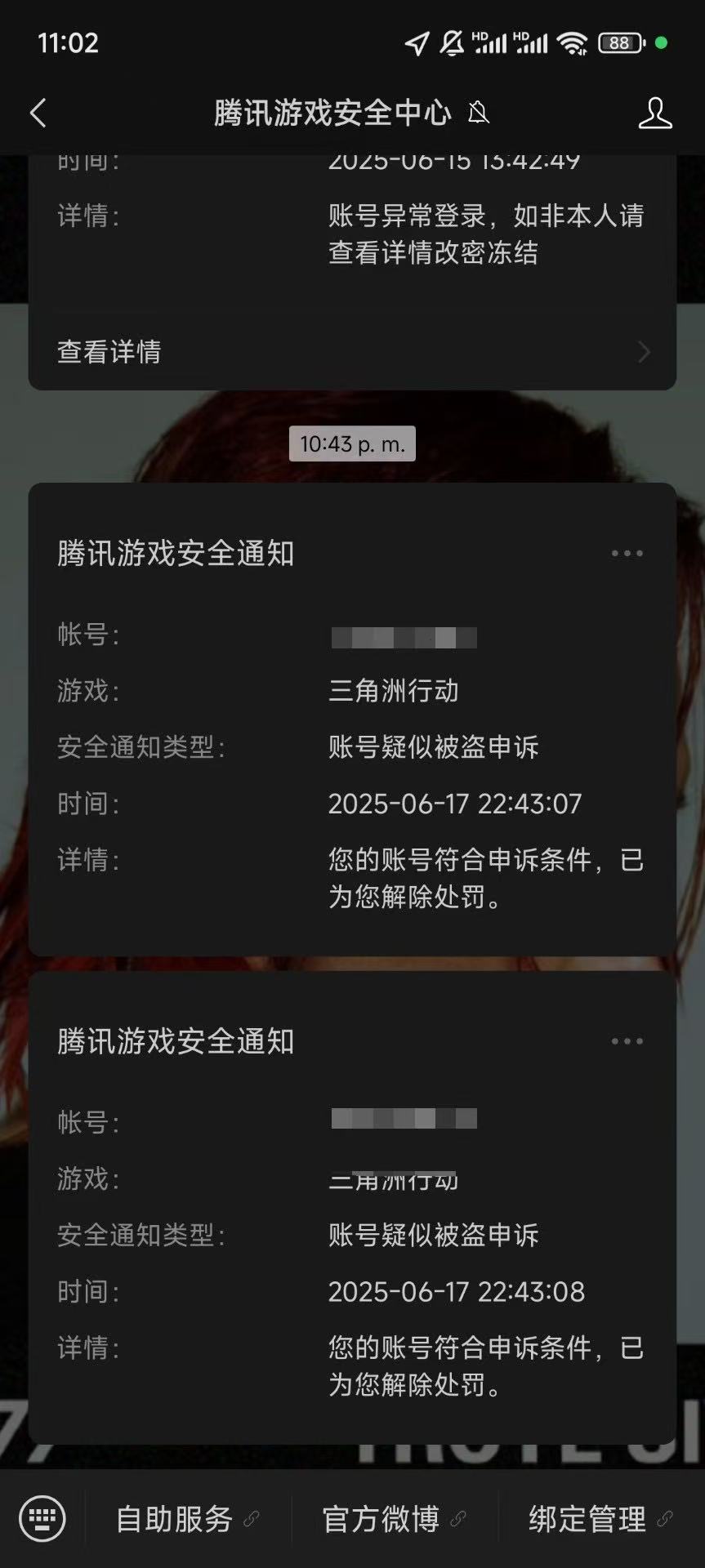Open the options menu on the 22:43:08 notice
705x1568 pixels.
pyautogui.click(x=627, y=1041)
